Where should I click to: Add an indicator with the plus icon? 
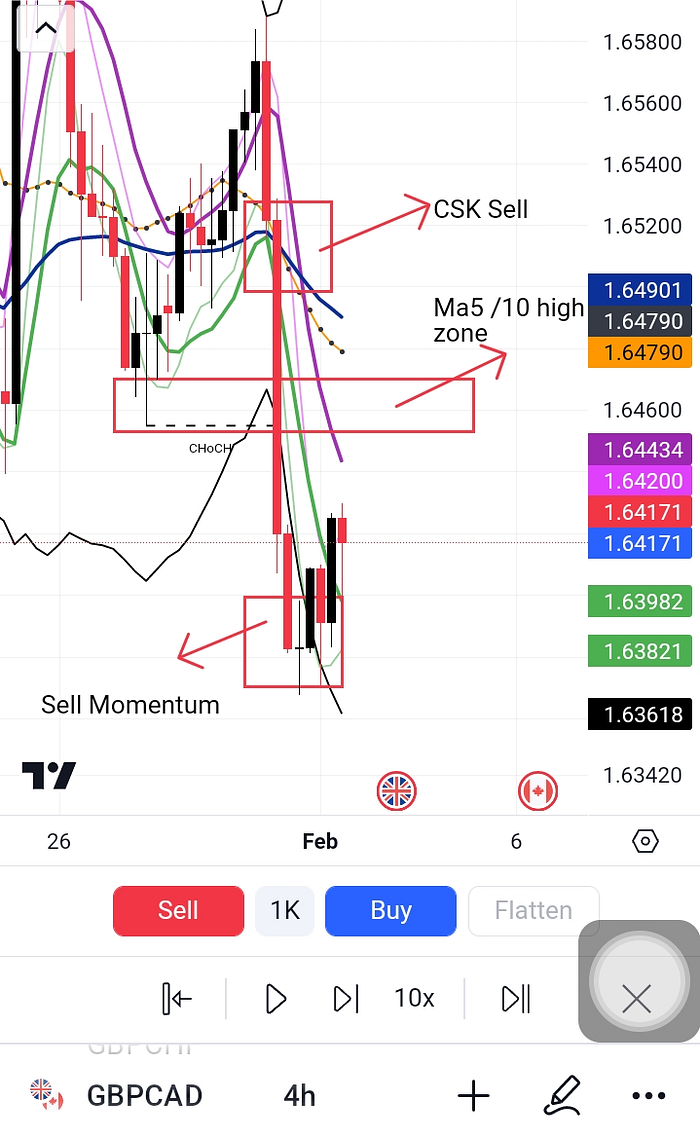[474, 1096]
